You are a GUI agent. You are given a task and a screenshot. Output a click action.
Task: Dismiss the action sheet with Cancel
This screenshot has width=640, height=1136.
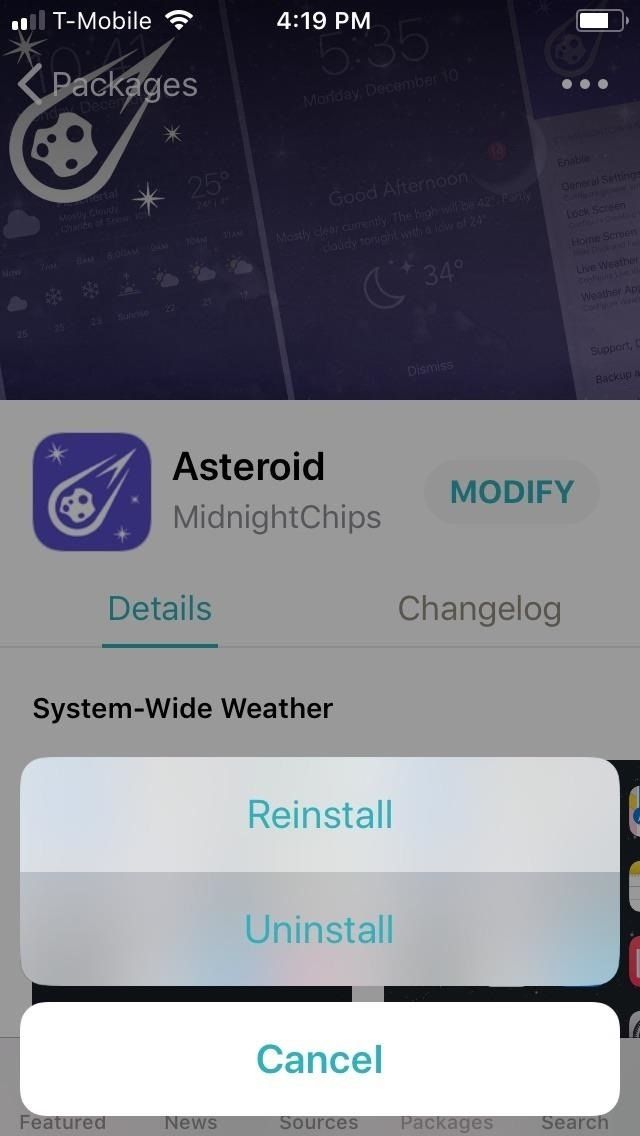click(x=320, y=1059)
